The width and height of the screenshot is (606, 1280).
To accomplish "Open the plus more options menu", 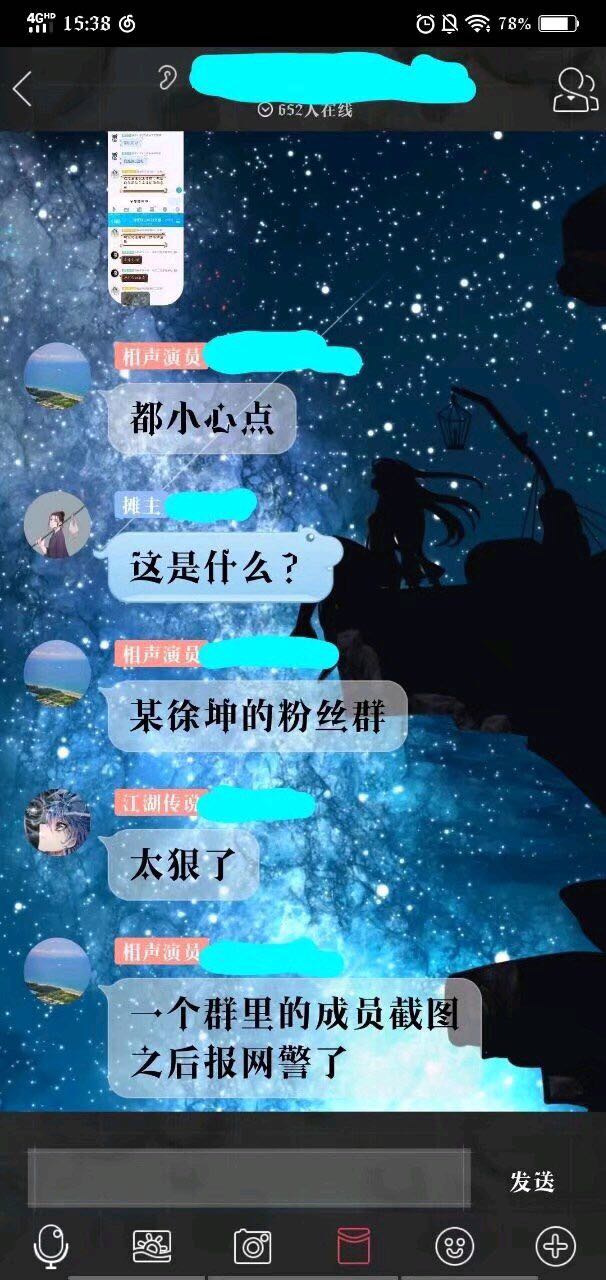I will (556, 1246).
